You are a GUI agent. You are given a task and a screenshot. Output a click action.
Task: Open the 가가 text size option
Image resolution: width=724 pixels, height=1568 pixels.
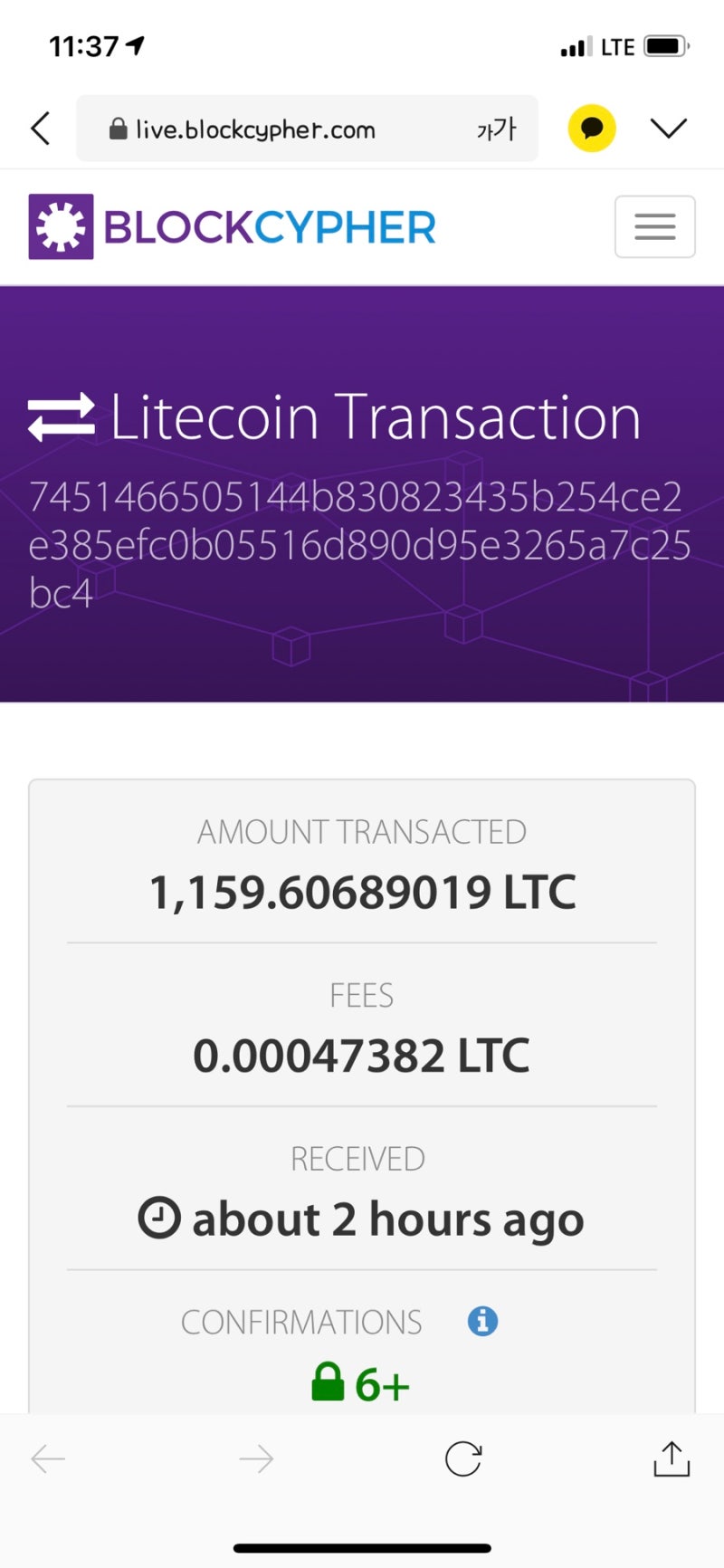[497, 129]
